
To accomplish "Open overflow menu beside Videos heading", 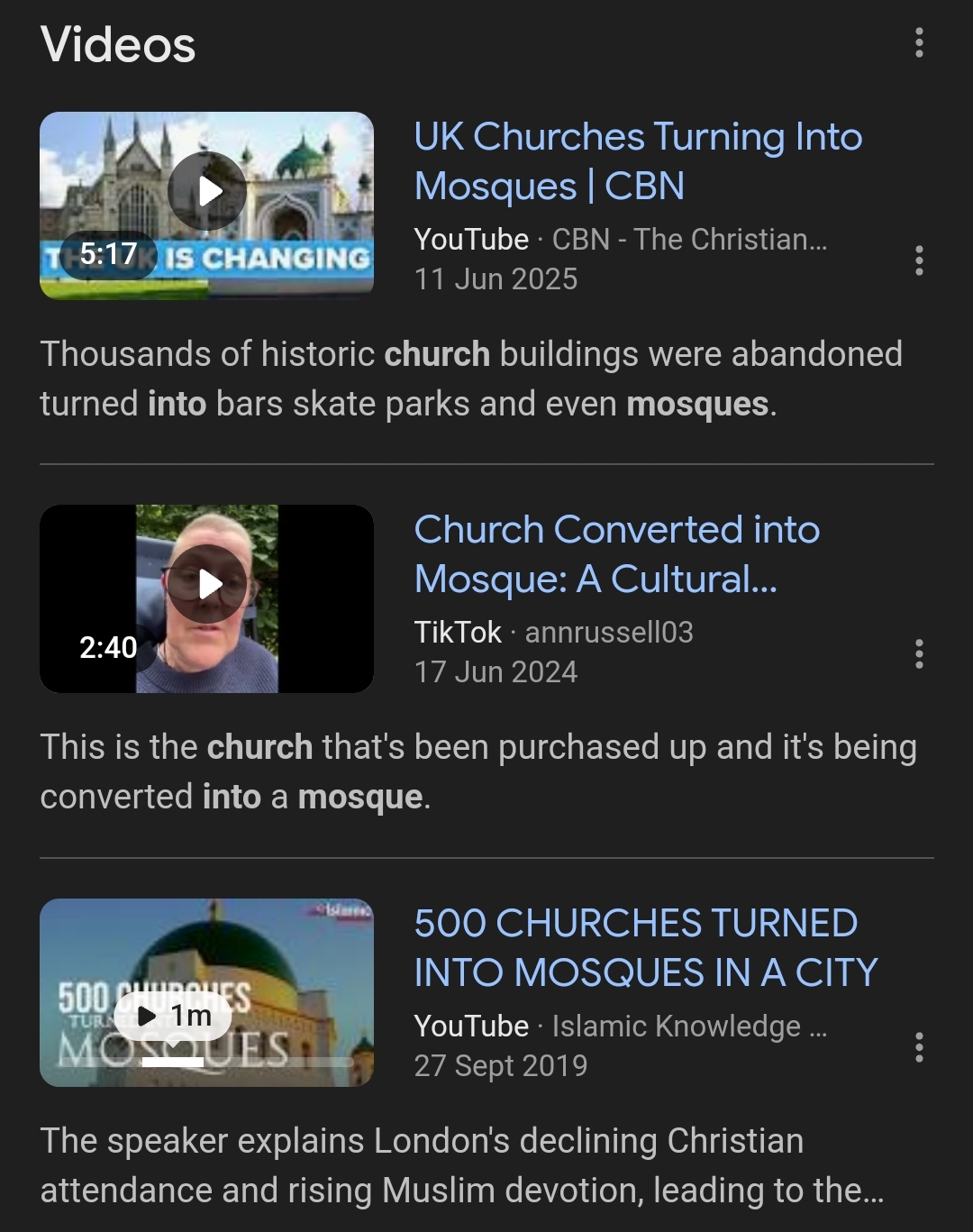I will click(918, 42).
